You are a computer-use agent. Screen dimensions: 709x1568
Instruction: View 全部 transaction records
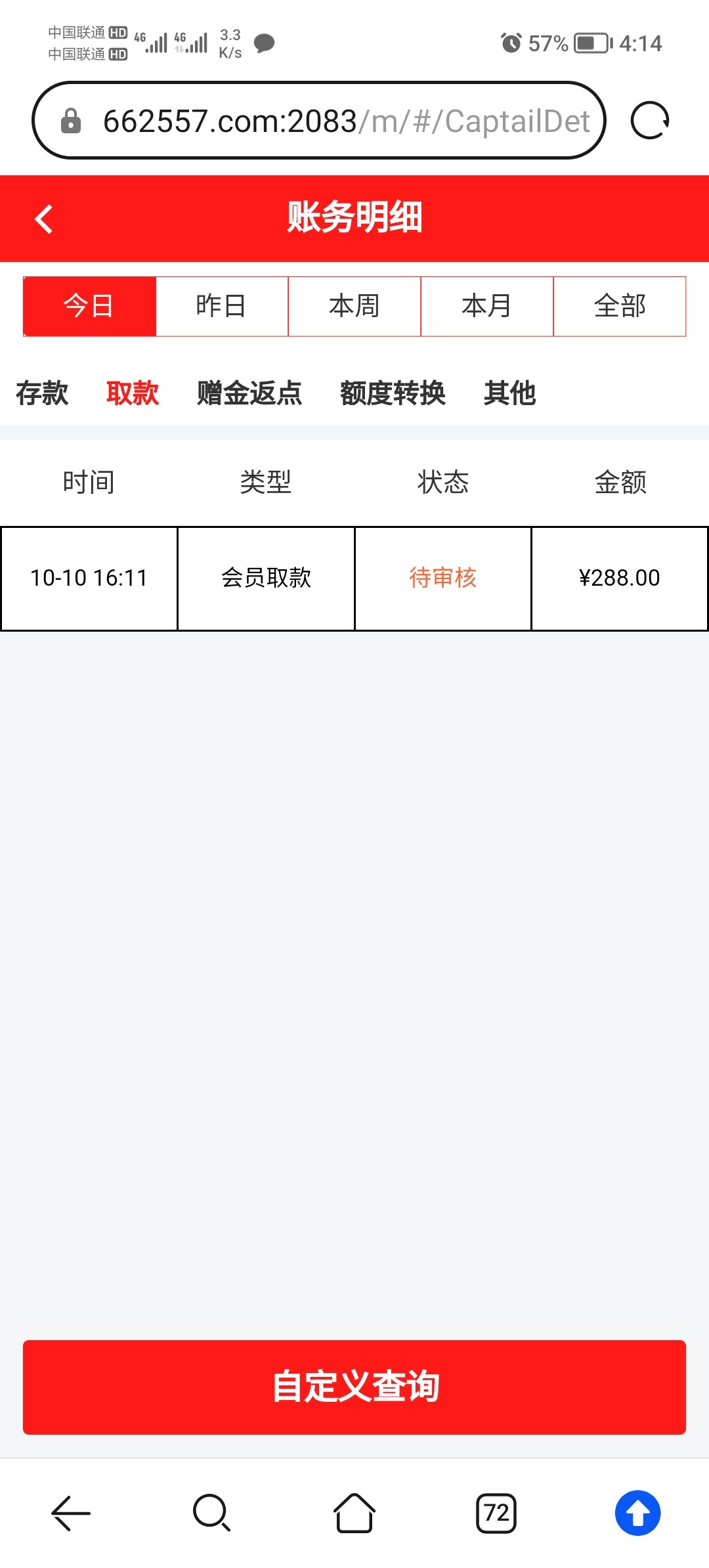tap(620, 306)
